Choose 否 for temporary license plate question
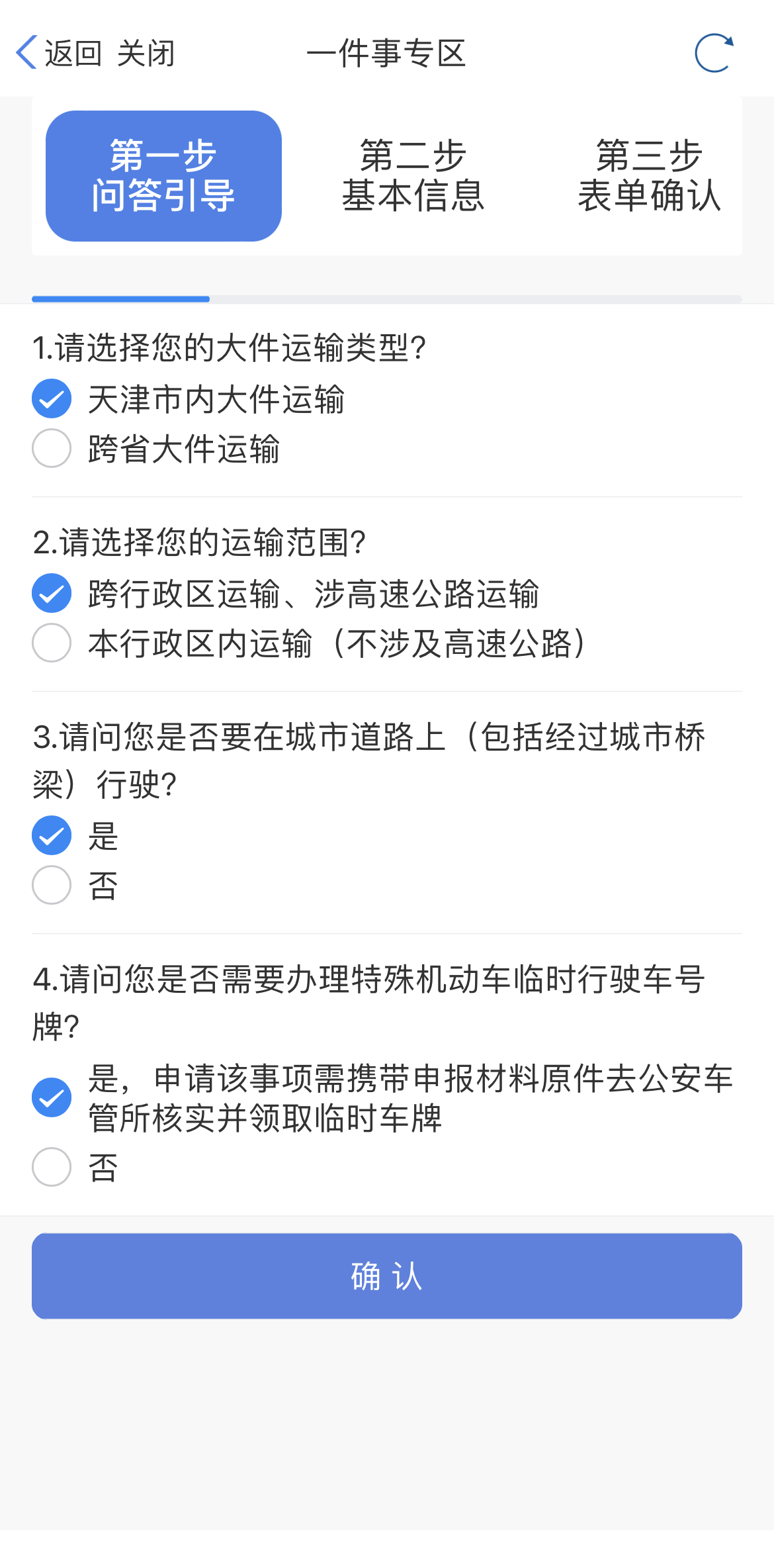This screenshot has width=774, height=1568. (x=52, y=1167)
